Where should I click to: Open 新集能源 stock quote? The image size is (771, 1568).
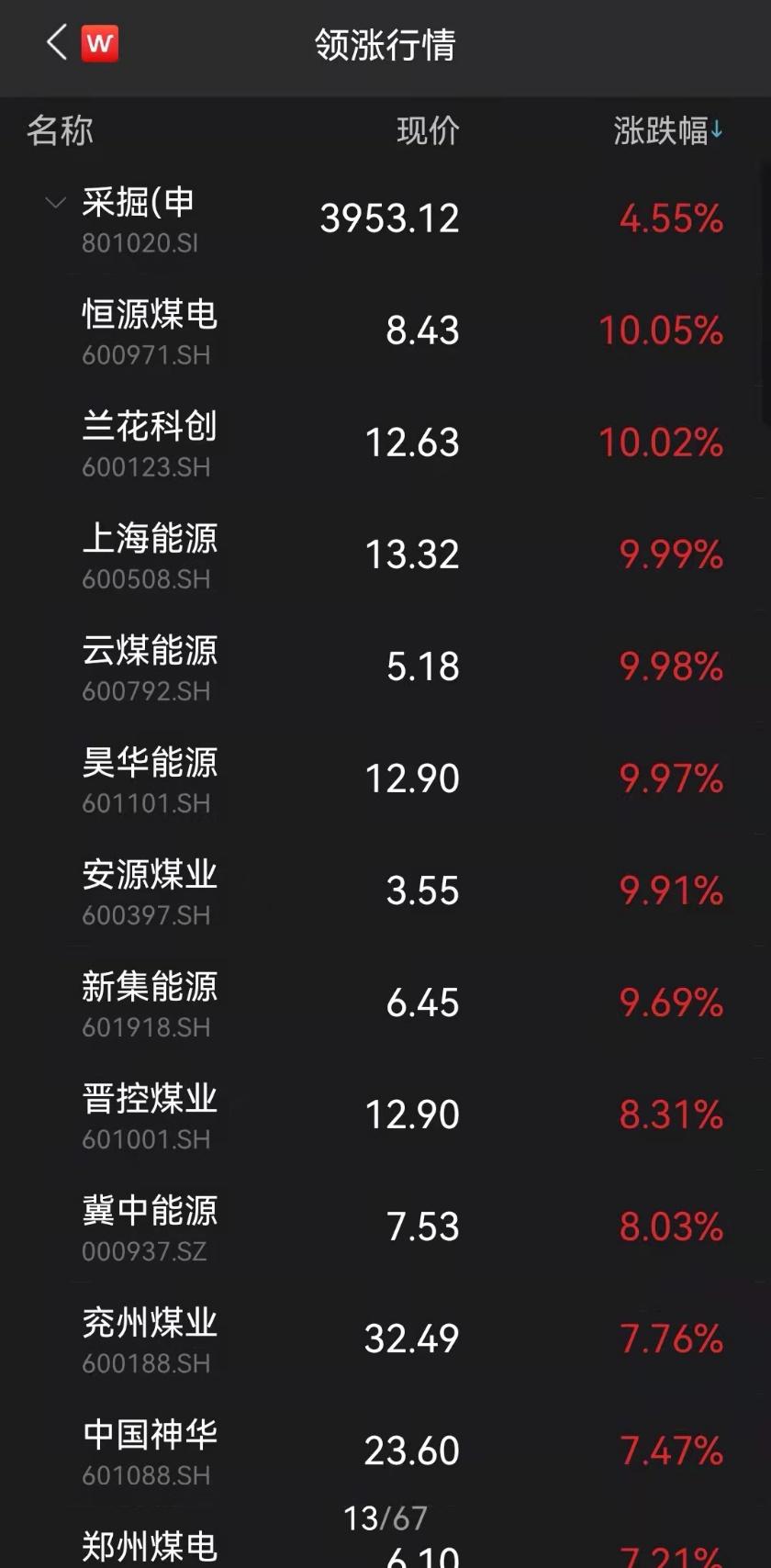385,1002
